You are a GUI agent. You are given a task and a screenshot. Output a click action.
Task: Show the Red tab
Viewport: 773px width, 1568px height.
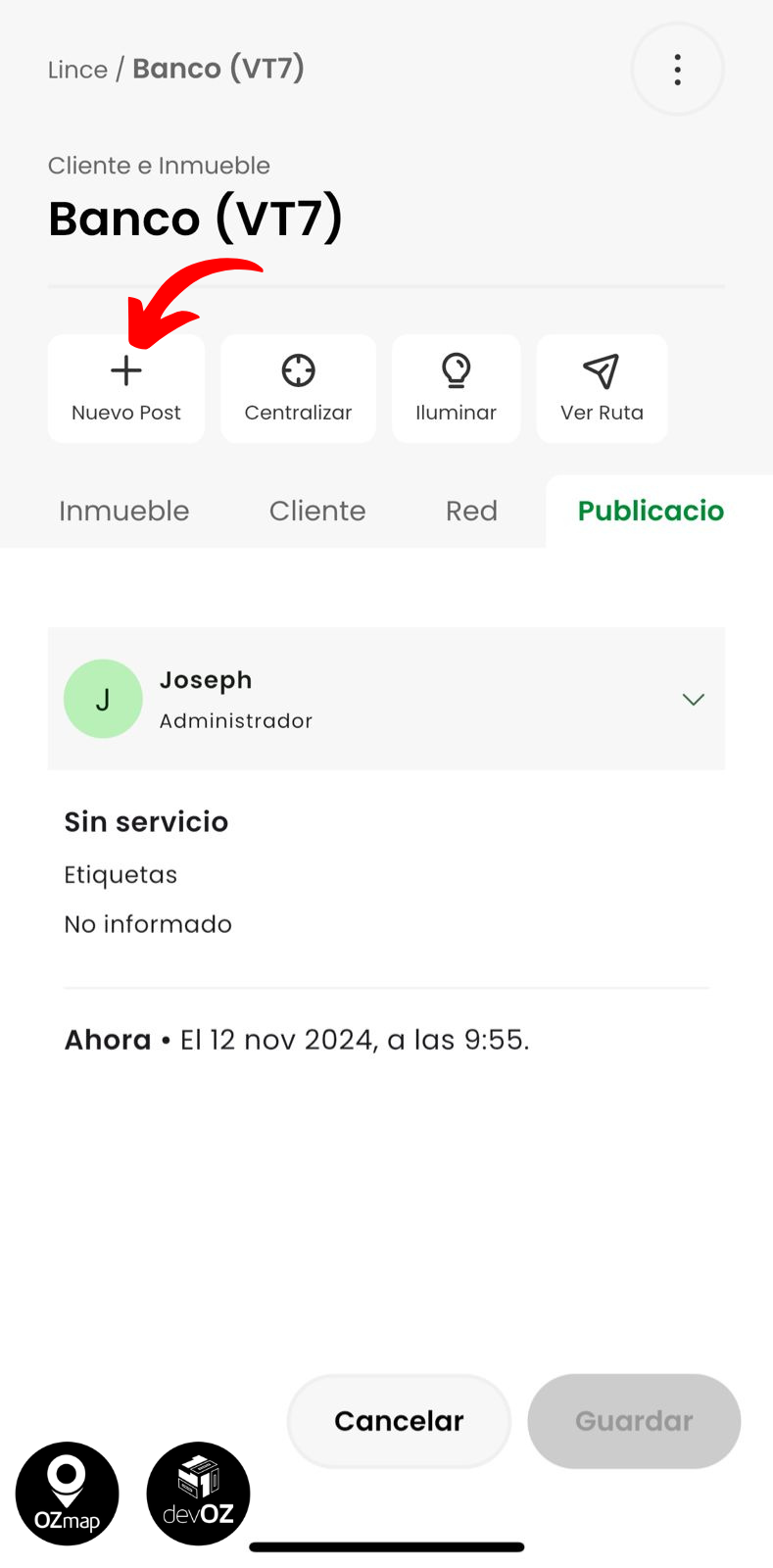pyautogui.click(x=471, y=511)
